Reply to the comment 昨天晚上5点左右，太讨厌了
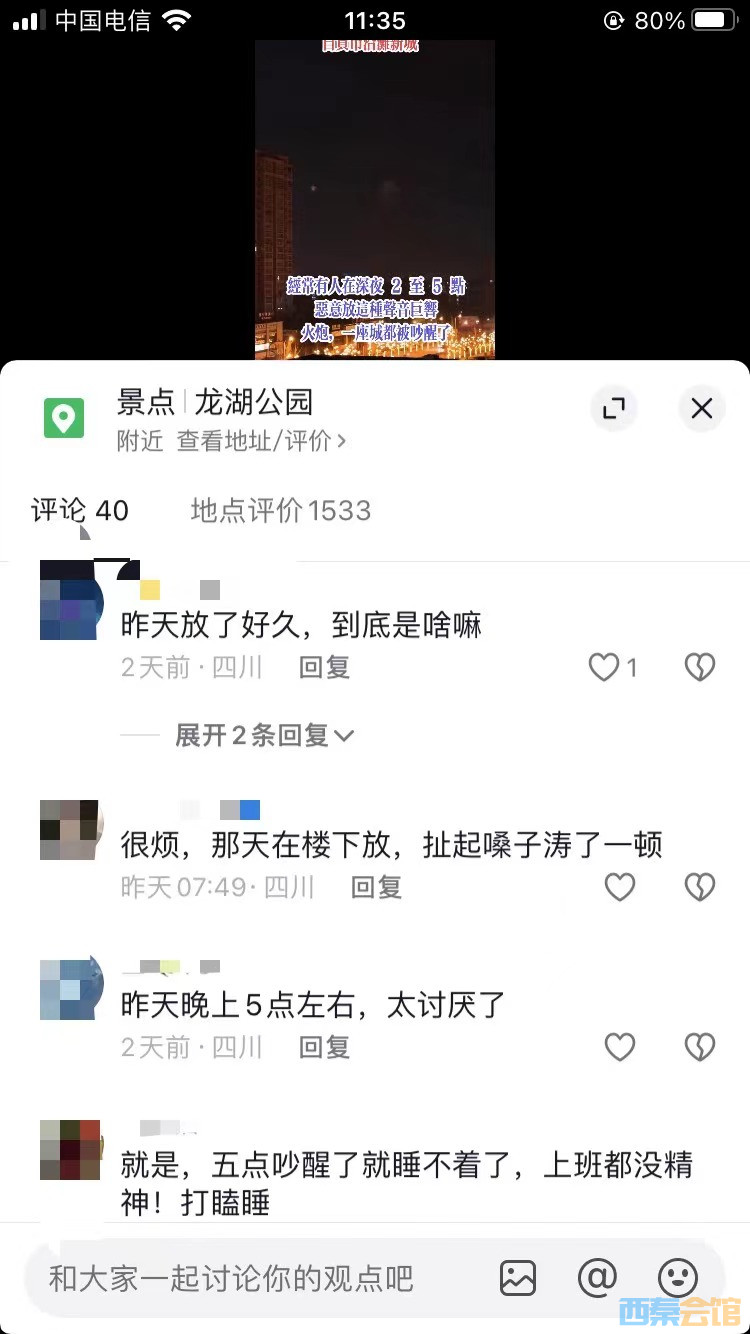 (x=324, y=1047)
